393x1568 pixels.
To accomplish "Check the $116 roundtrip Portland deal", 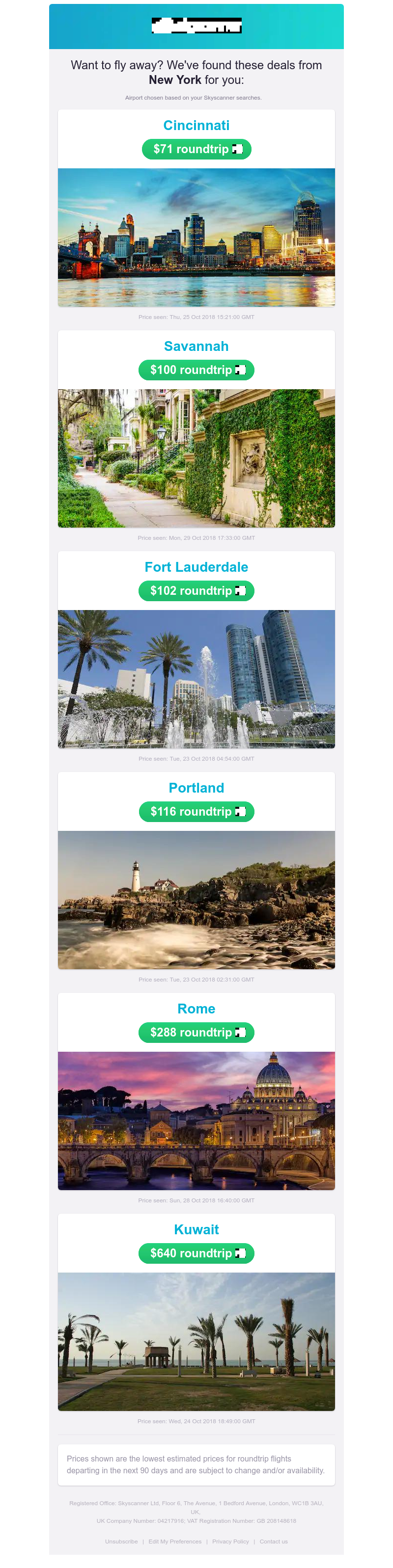I will click(x=196, y=812).
